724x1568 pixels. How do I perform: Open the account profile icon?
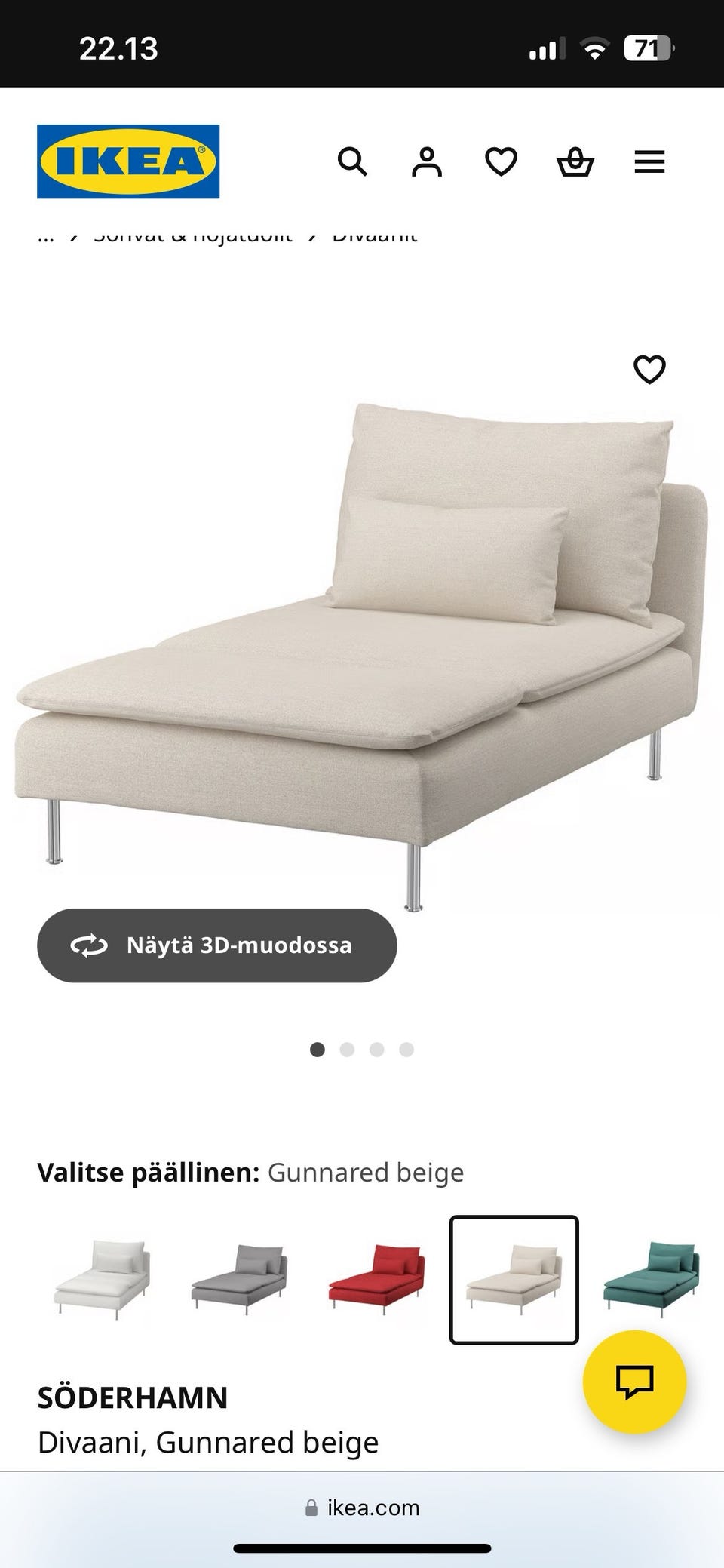(426, 161)
